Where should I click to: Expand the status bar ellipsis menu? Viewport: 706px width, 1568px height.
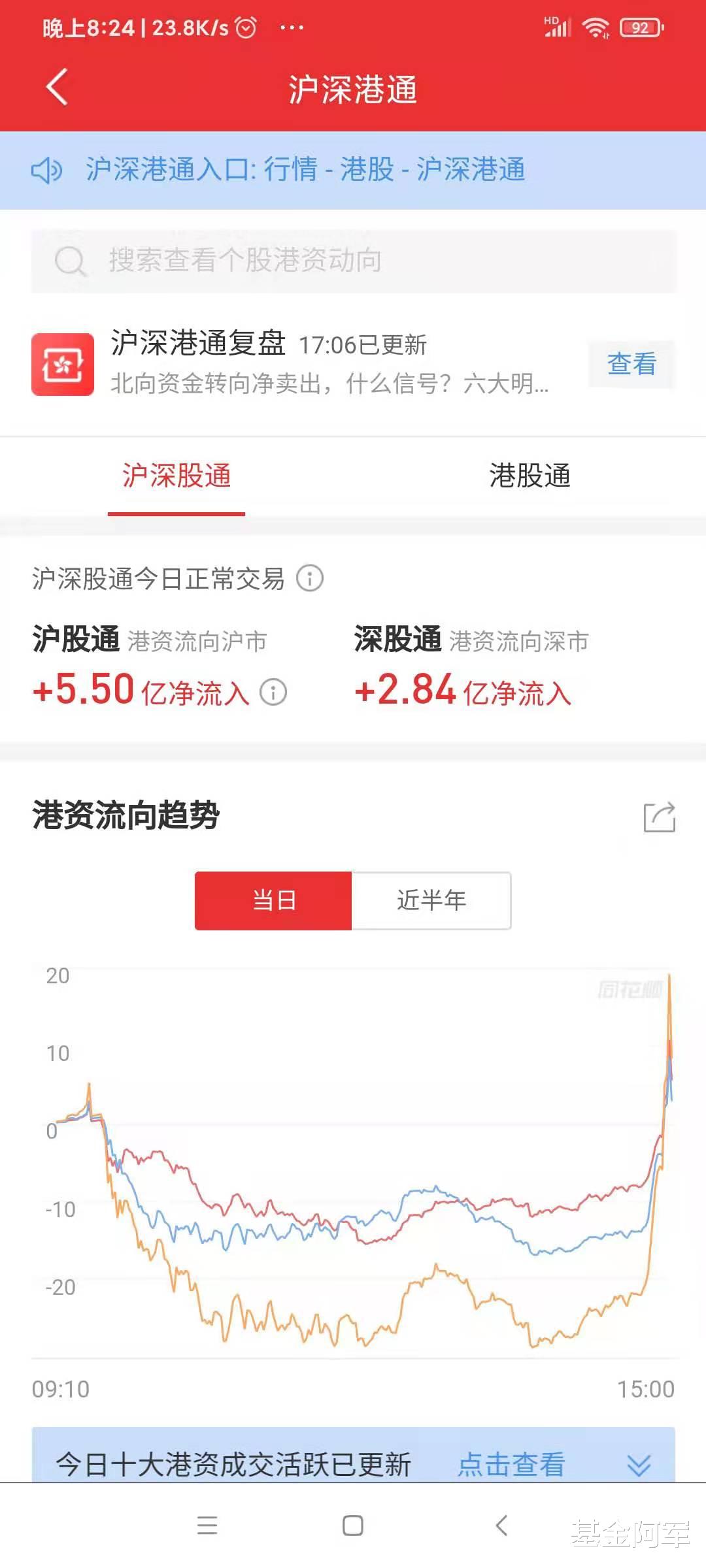pyautogui.click(x=290, y=28)
